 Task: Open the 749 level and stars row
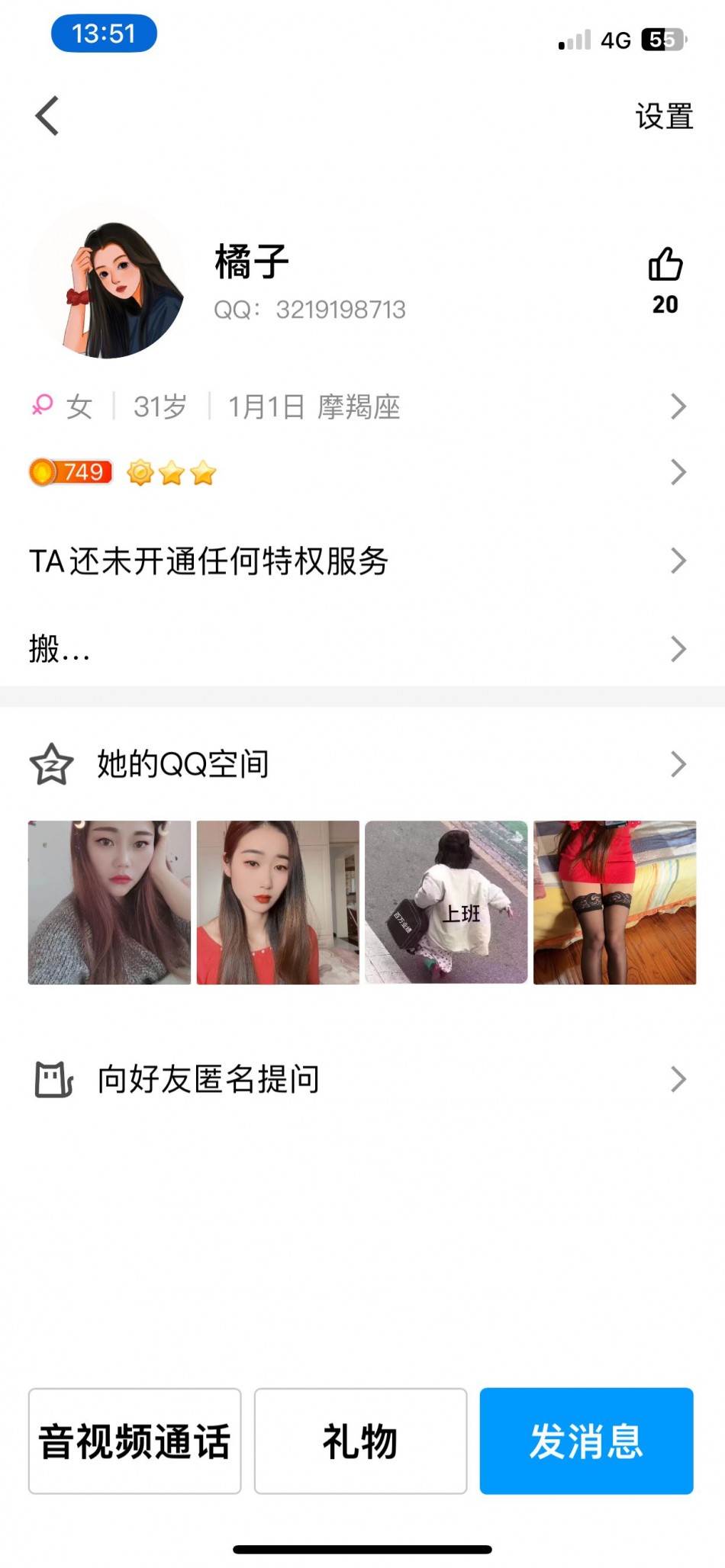[359, 473]
